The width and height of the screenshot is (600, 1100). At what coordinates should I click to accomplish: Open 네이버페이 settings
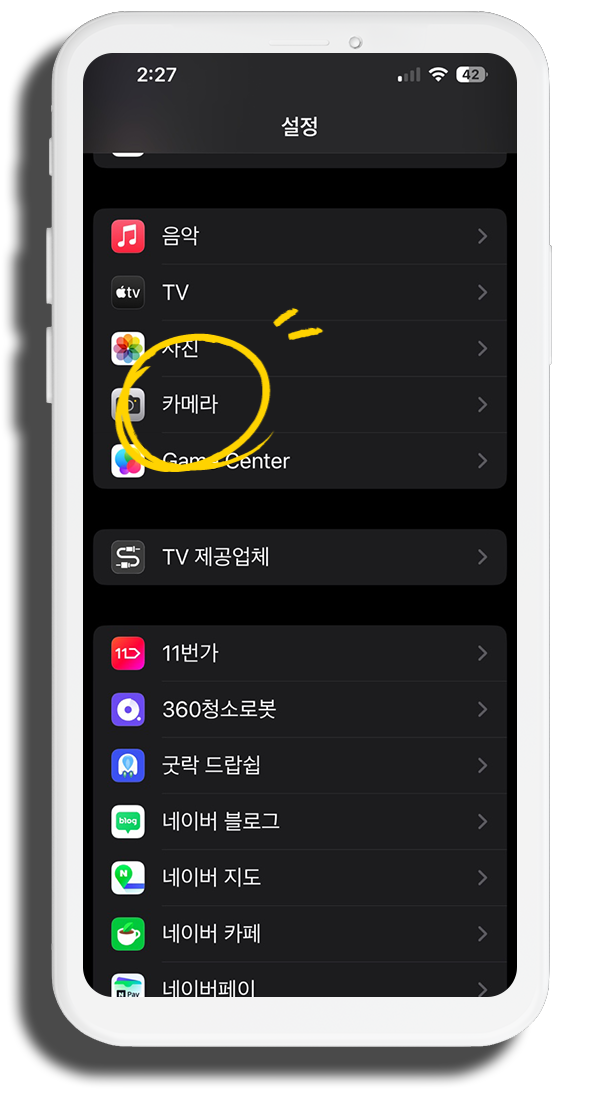(300, 980)
